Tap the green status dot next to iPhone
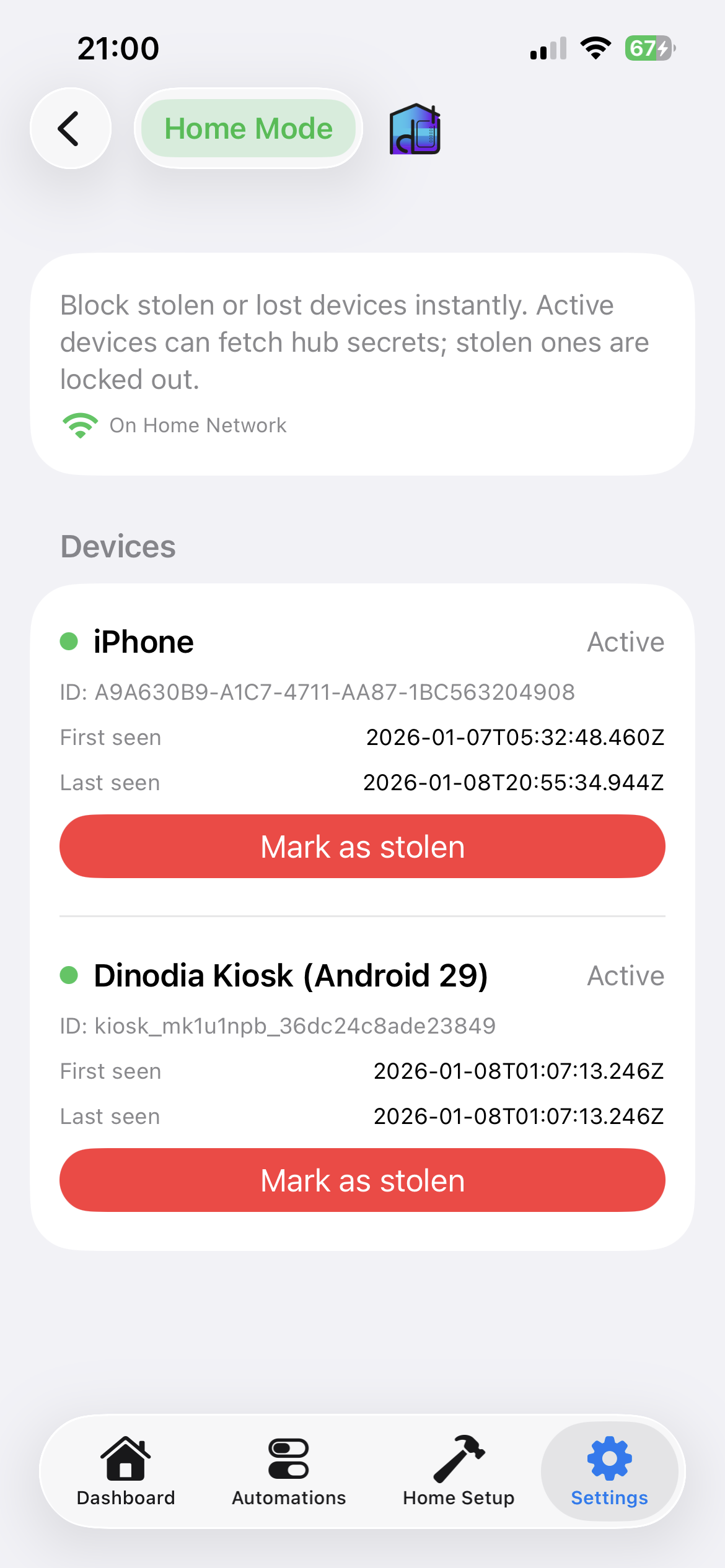The height and width of the screenshot is (1568, 725). click(x=71, y=641)
